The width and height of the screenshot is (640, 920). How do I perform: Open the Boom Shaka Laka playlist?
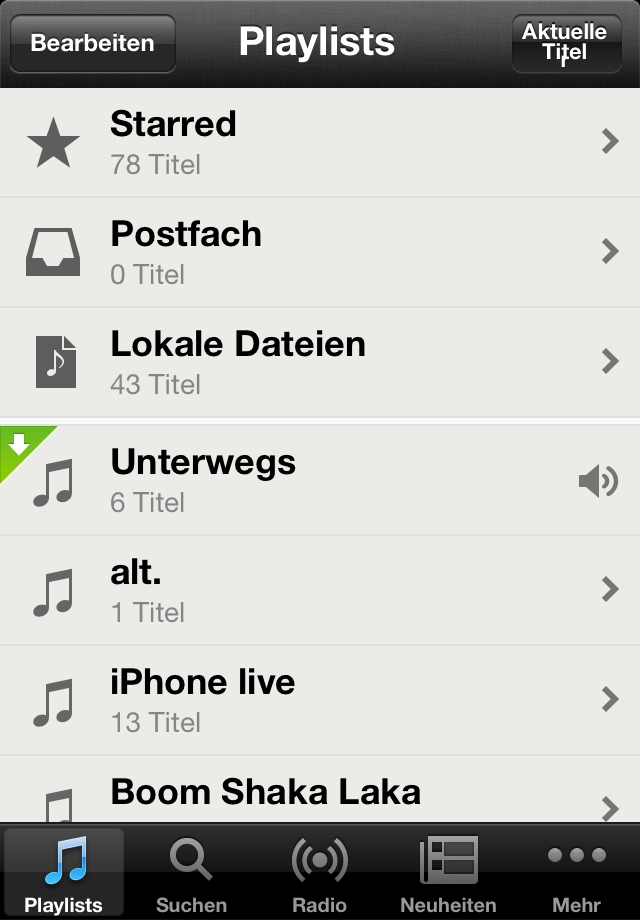[x=320, y=795]
